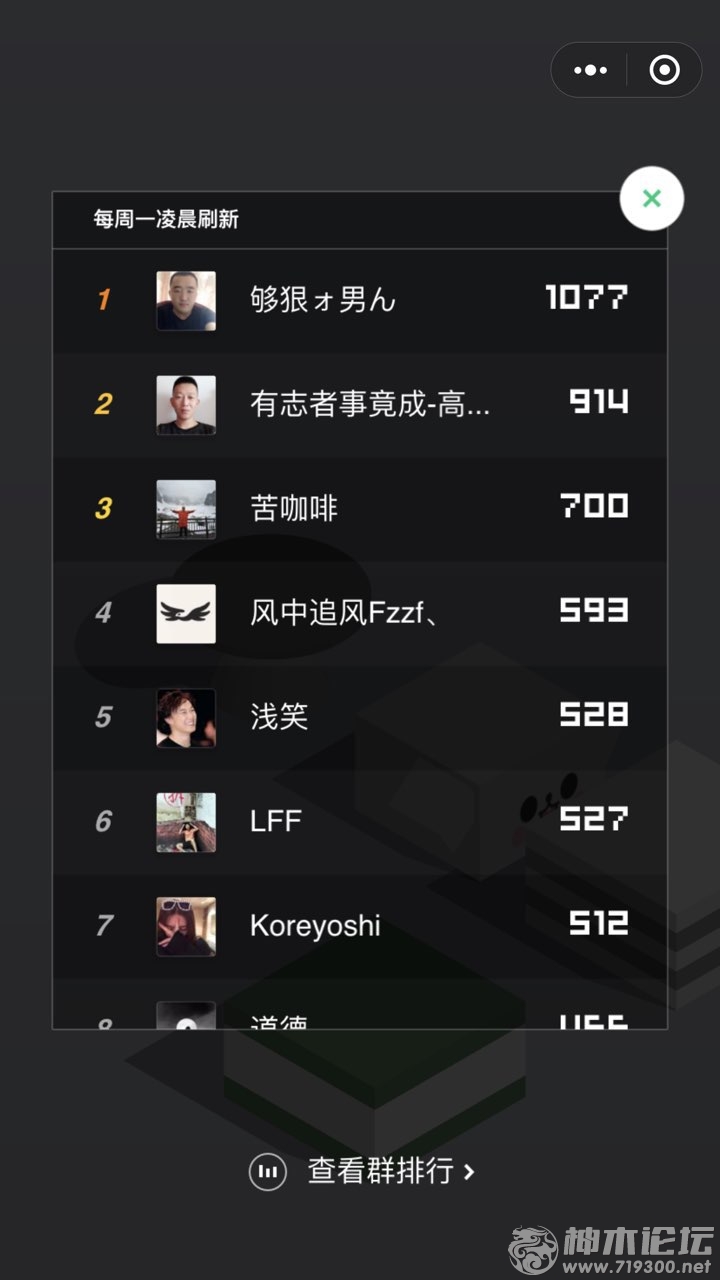The width and height of the screenshot is (720, 1280).
Task: Open the mini program more-options menu
Action: click(x=590, y=70)
